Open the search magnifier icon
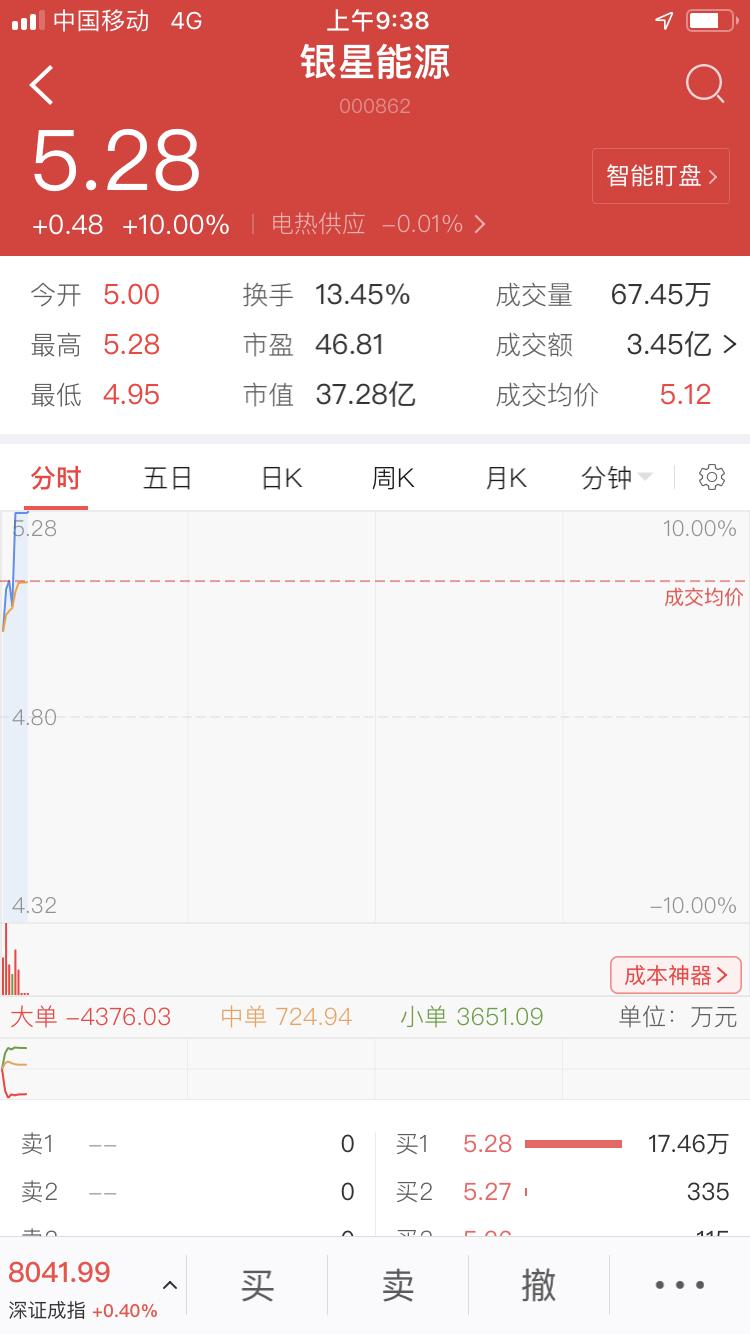This screenshot has width=750, height=1334. [705, 84]
